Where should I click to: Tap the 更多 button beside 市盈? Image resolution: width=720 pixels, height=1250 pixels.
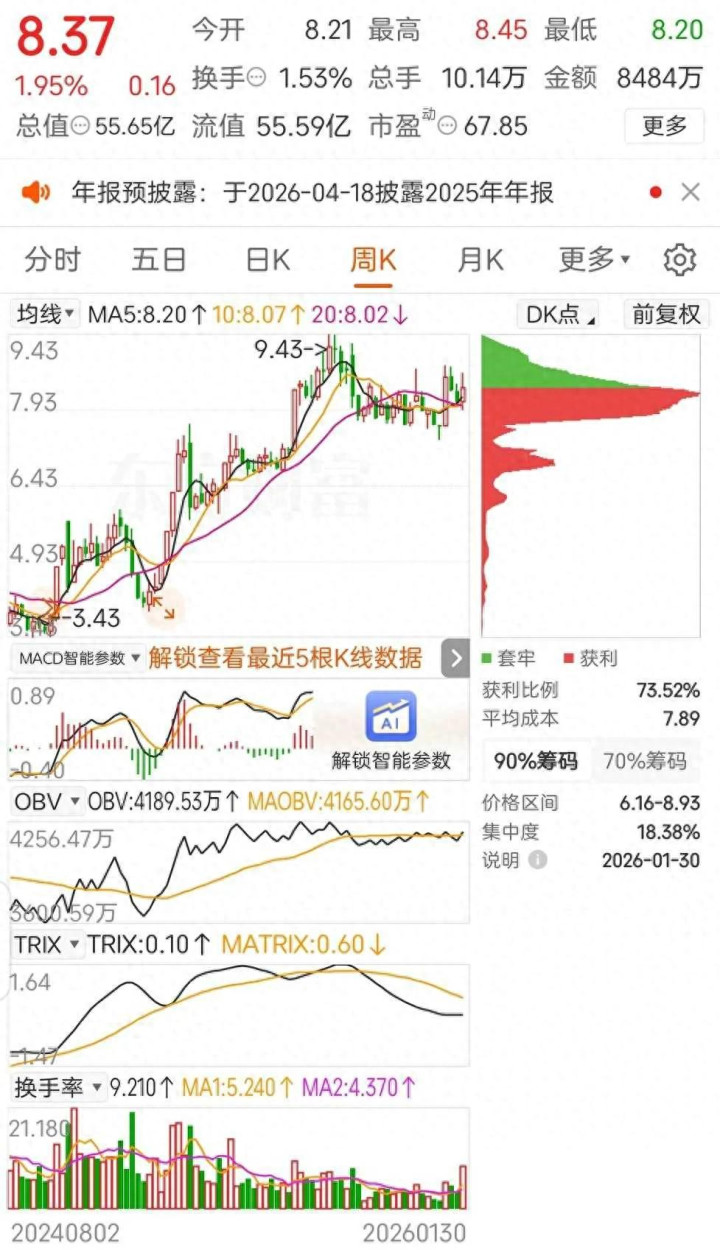pyautogui.click(x=665, y=126)
